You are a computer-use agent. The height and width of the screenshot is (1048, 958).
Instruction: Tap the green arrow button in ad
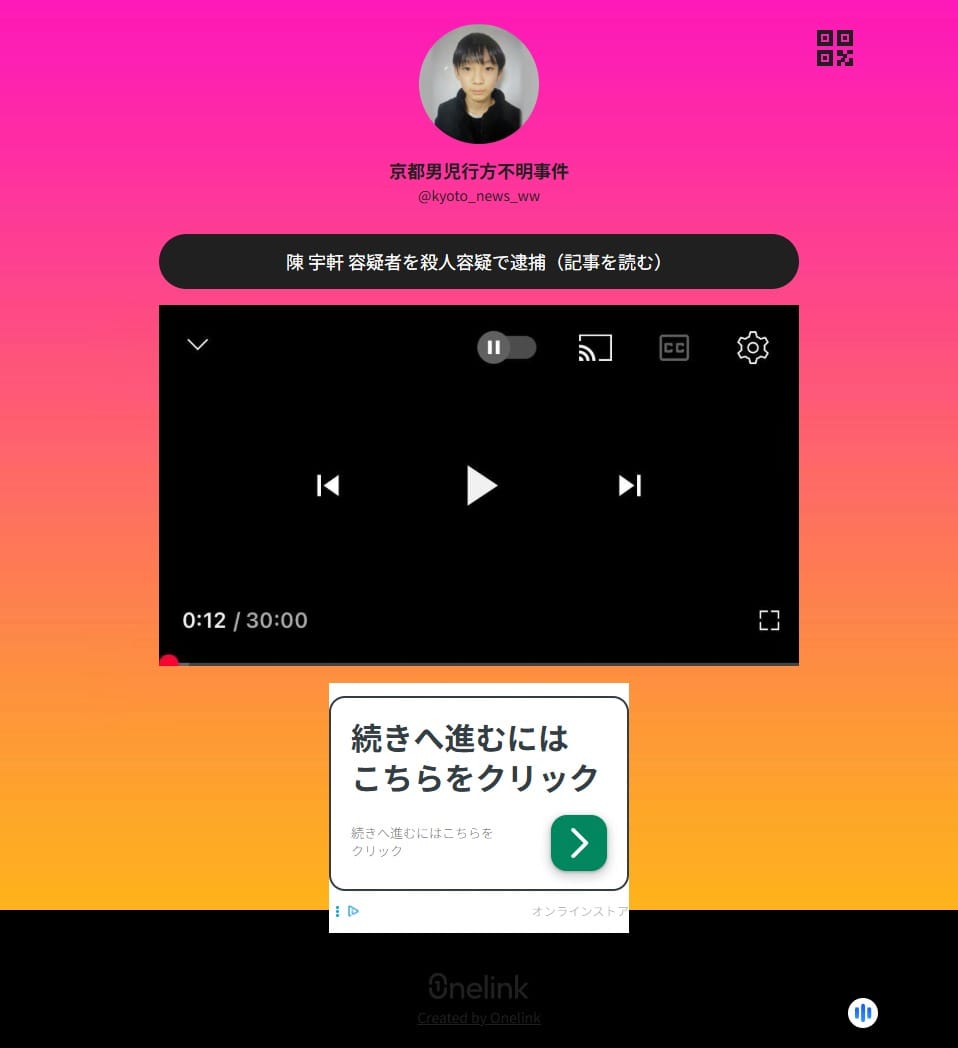coord(579,843)
